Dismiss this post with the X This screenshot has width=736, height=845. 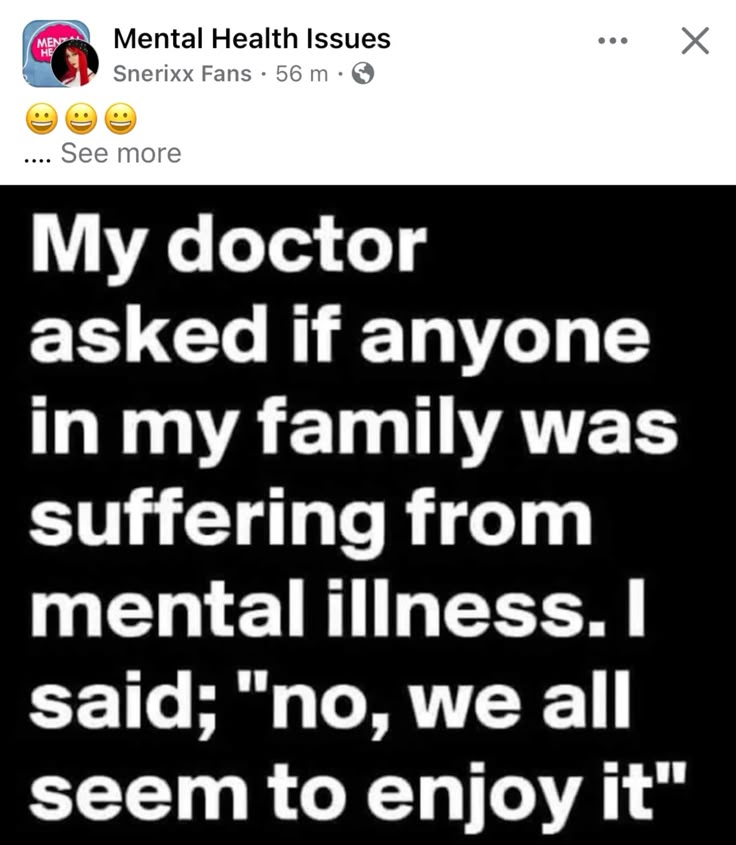694,41
